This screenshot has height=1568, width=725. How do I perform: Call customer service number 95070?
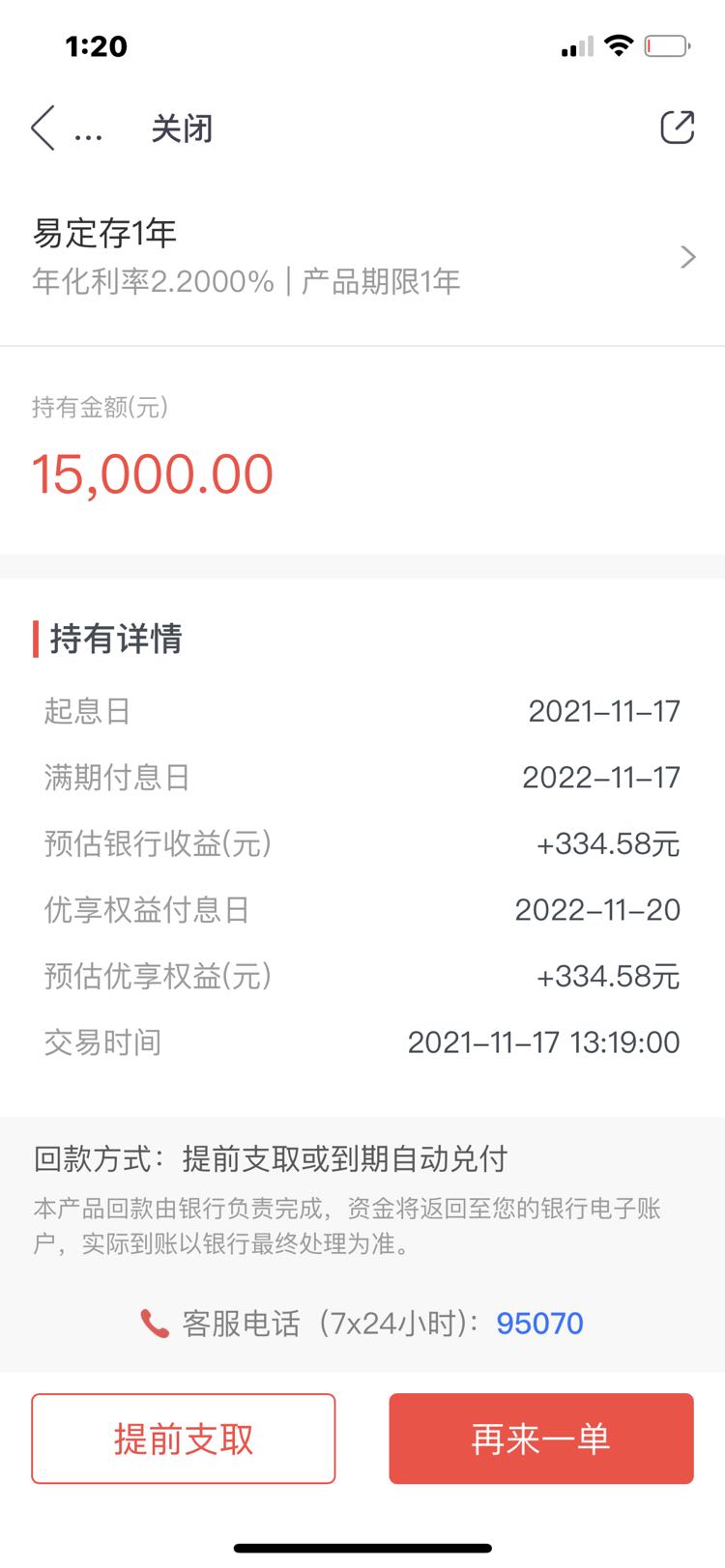[539, 1323]
